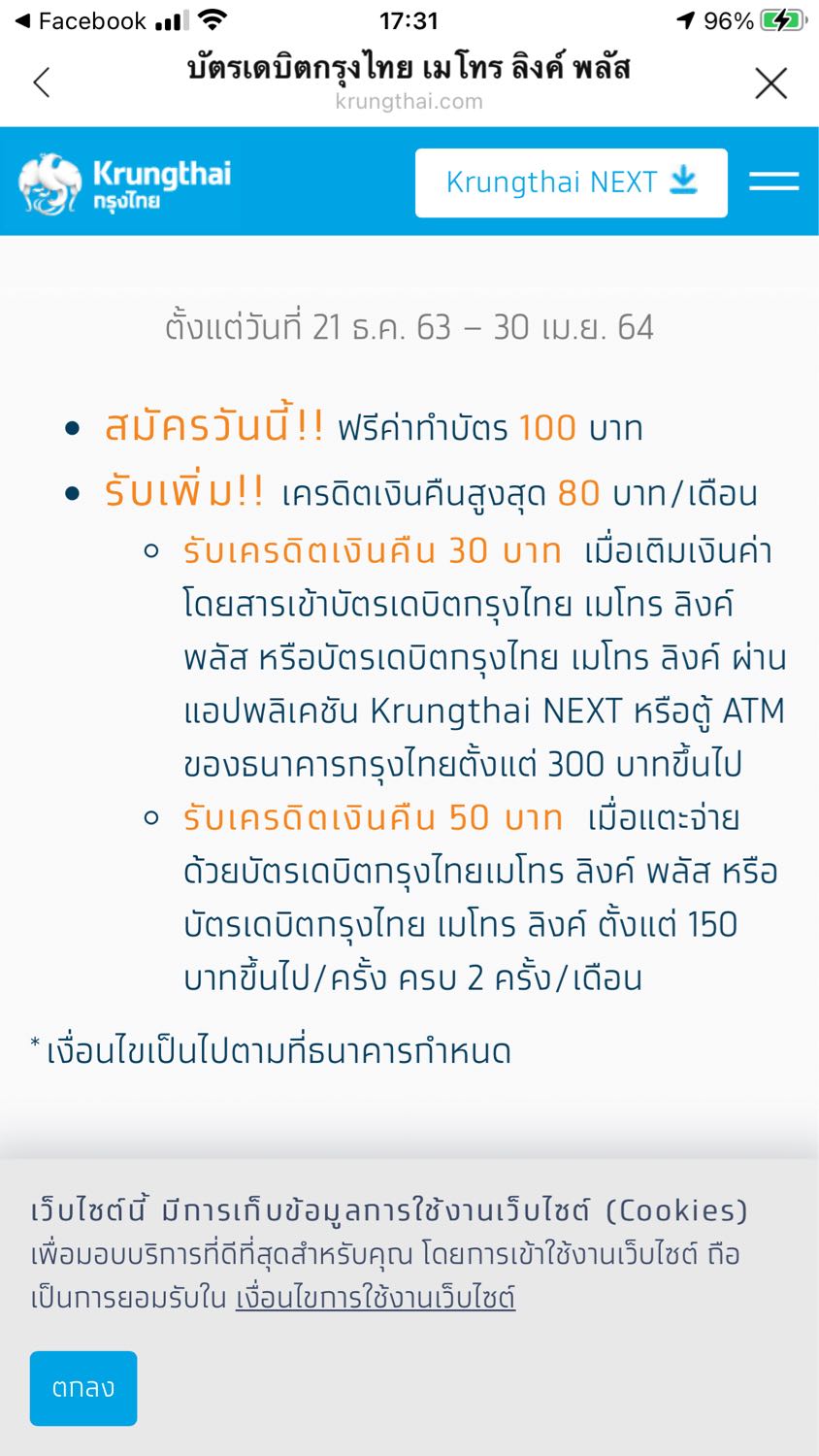Screen dimensions: 819x1456
Task: Open the Krungthai logo homepage link
Action: [126, 183]
